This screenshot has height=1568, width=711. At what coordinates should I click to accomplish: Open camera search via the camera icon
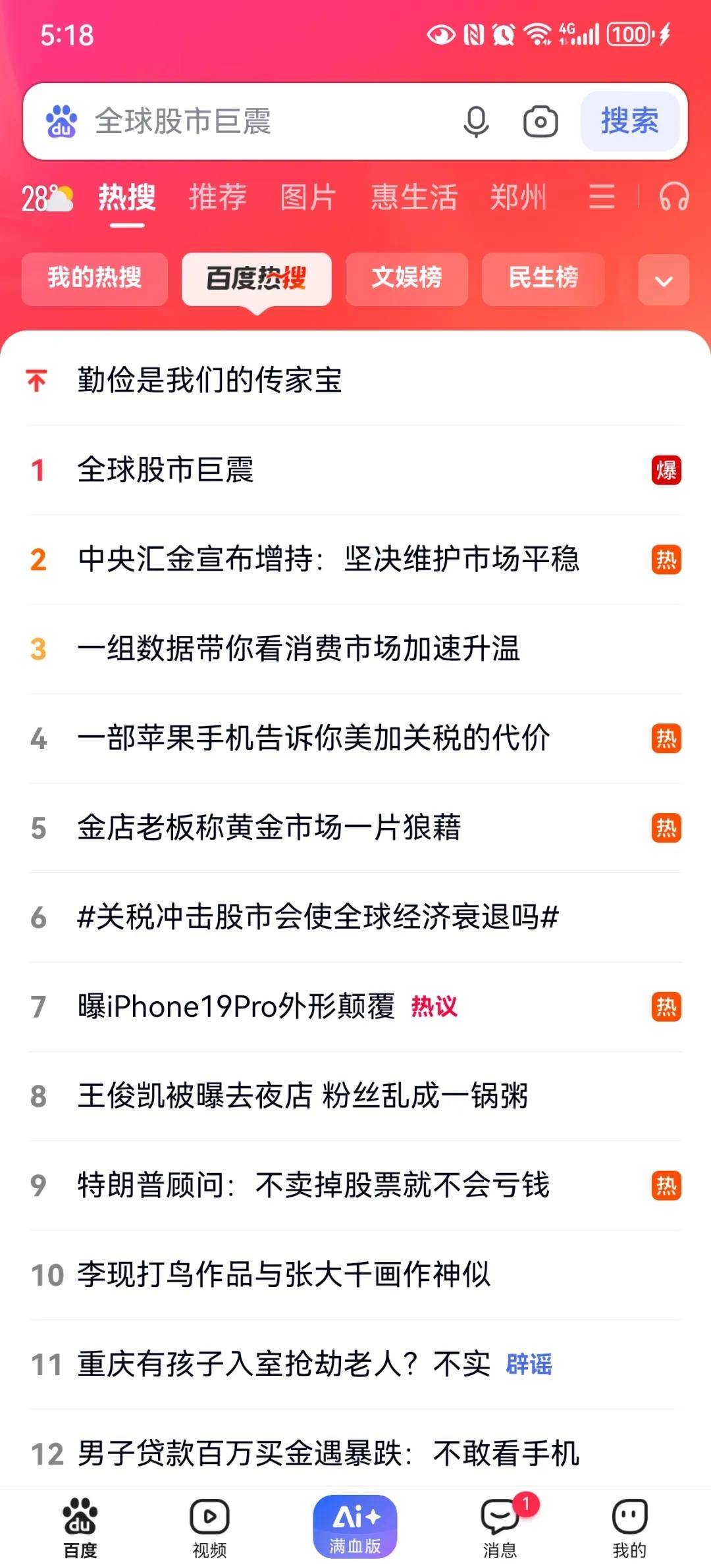point(540,122)
